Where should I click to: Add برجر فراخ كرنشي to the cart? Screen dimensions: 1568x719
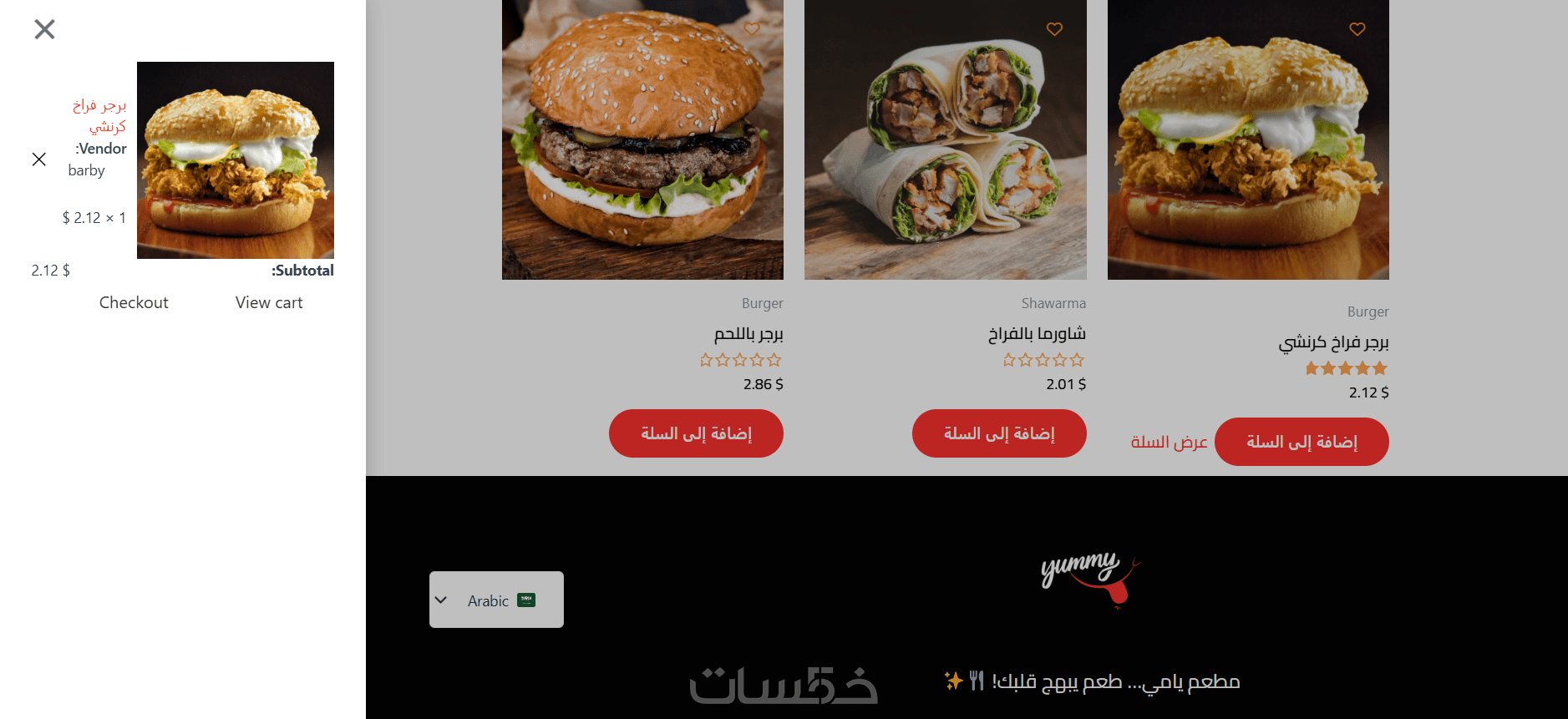(1302, 442)
